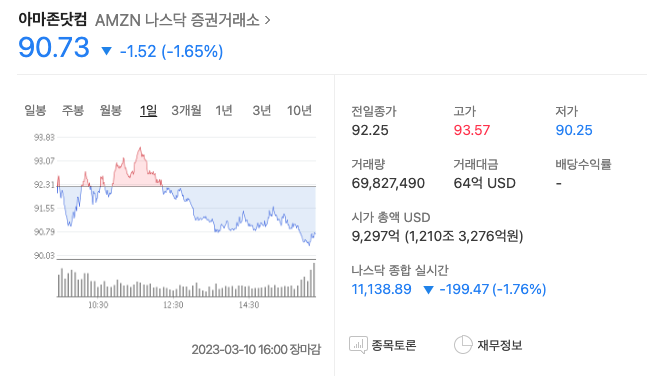665x376 pixels.
Task: Switch chart to 월봉 monthly candles
Action: coord(111,111)
